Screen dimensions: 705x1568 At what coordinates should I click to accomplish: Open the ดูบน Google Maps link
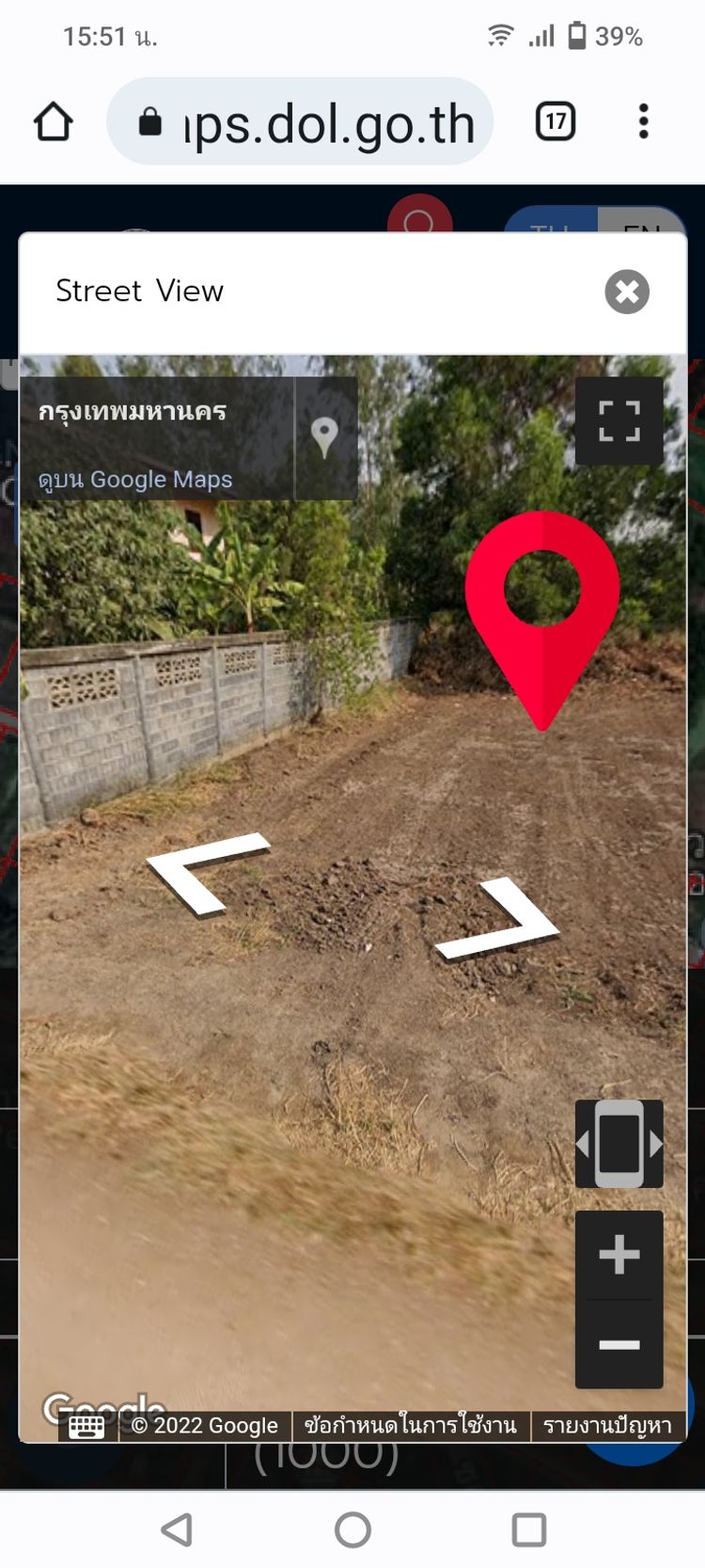click(135, 480)
